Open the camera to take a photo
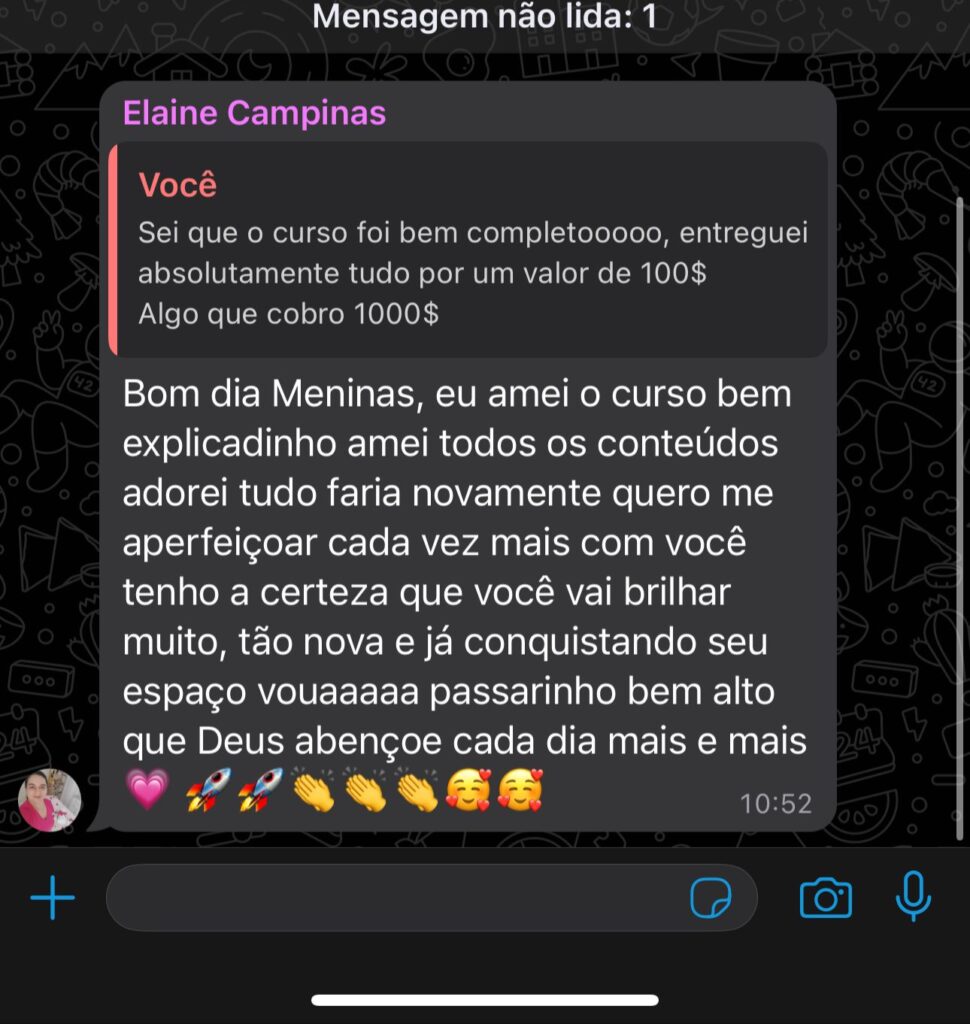The width and height of the screenshot is (970, 1024). point(825,899)
